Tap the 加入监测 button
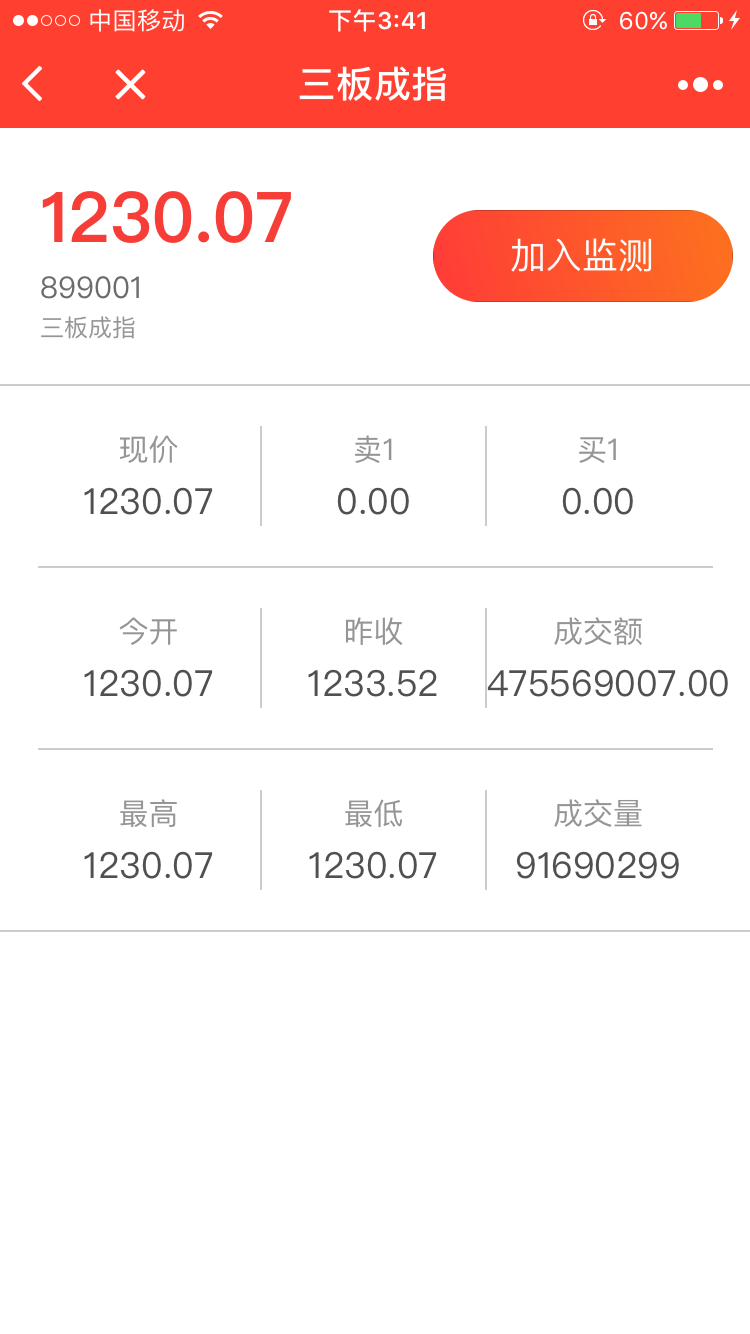750x1334 pixels. [x=582, y=256]
